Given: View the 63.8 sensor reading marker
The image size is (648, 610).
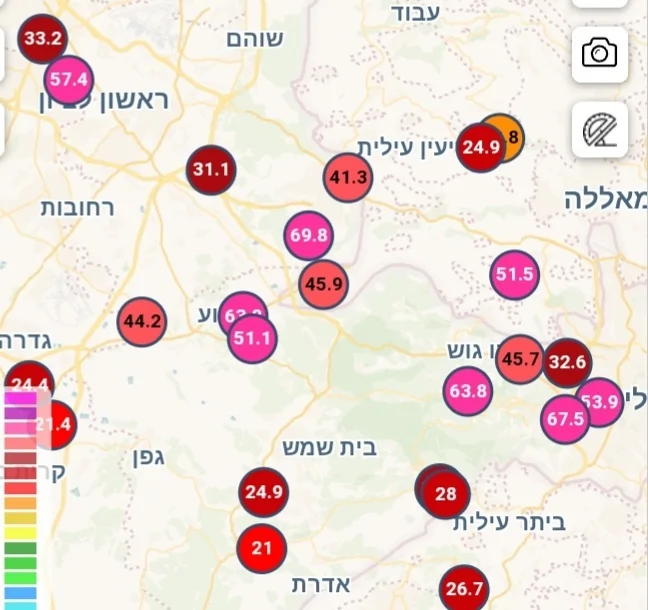Looking at the screenshot, I should (468, 391).
